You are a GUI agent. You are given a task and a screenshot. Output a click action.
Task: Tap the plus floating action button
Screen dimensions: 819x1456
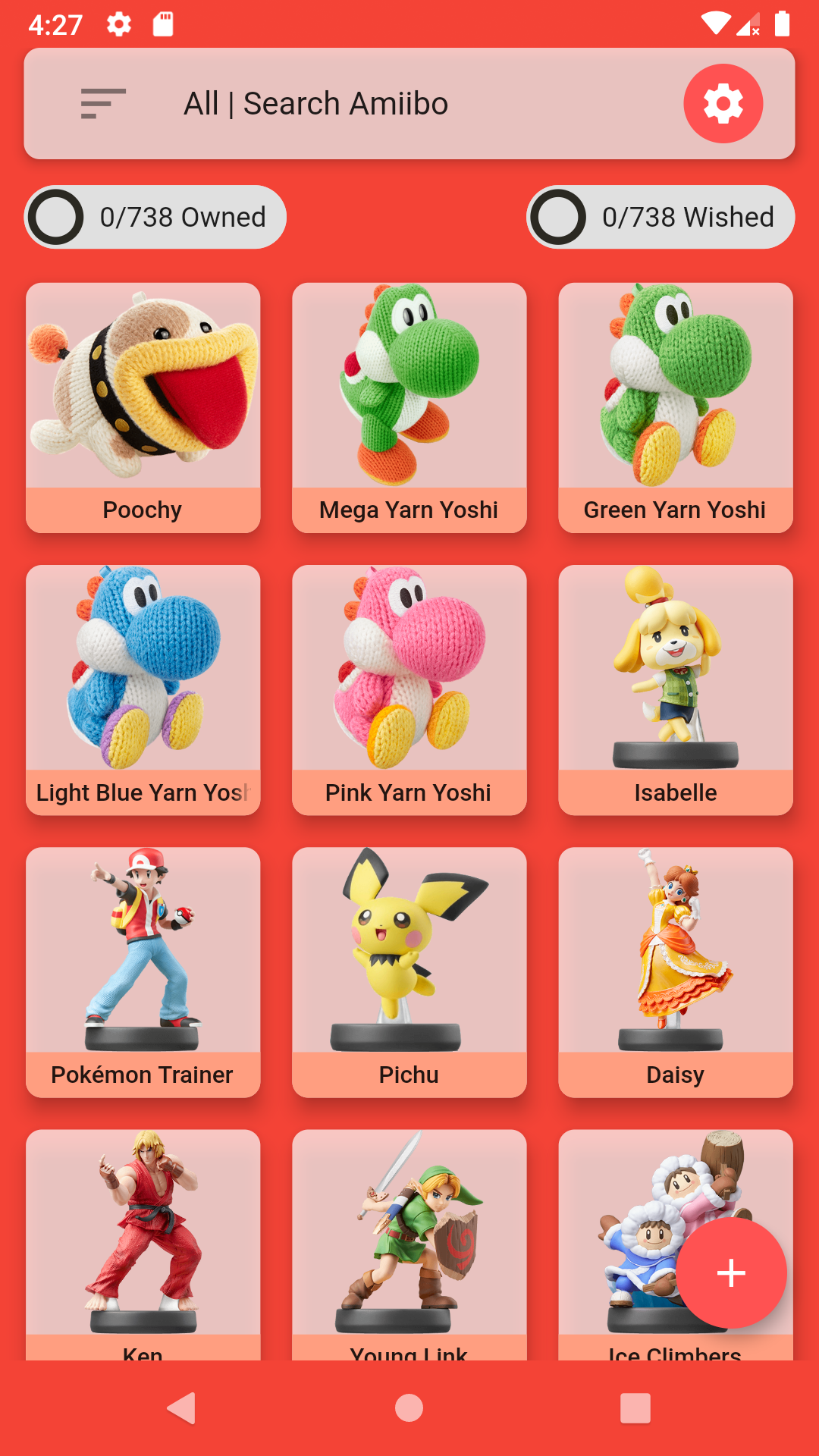[x=731, y=1272]
